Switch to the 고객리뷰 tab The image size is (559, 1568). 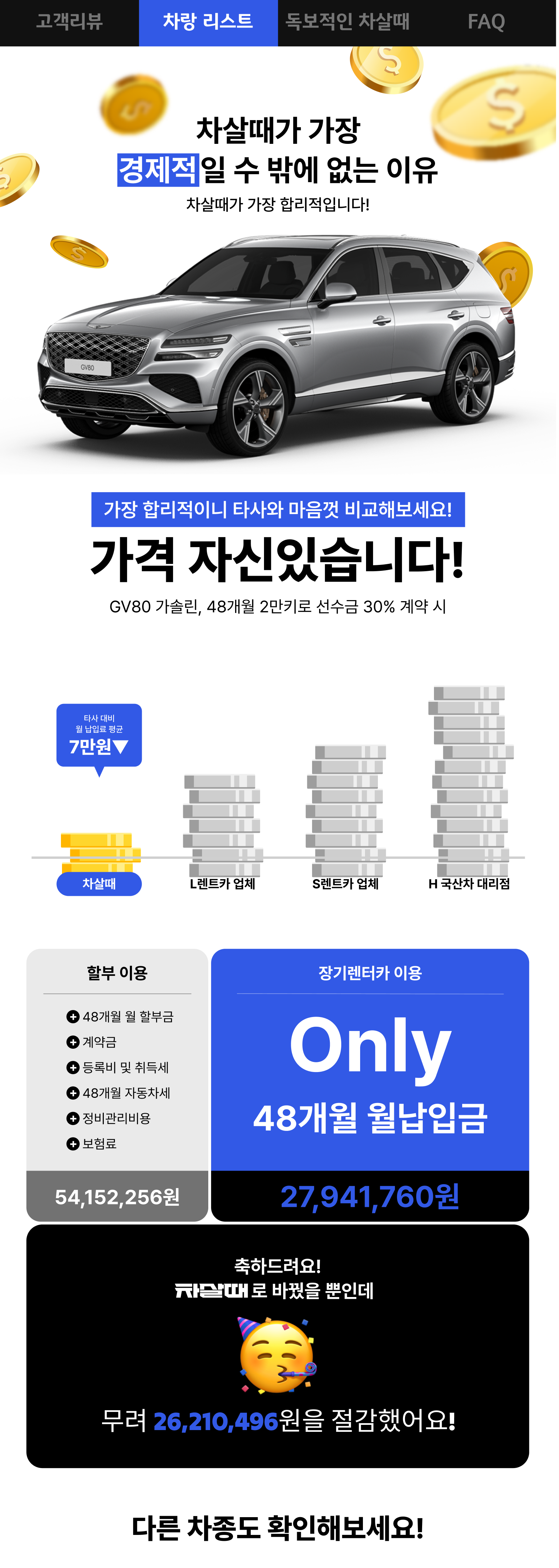coord(69,22)
